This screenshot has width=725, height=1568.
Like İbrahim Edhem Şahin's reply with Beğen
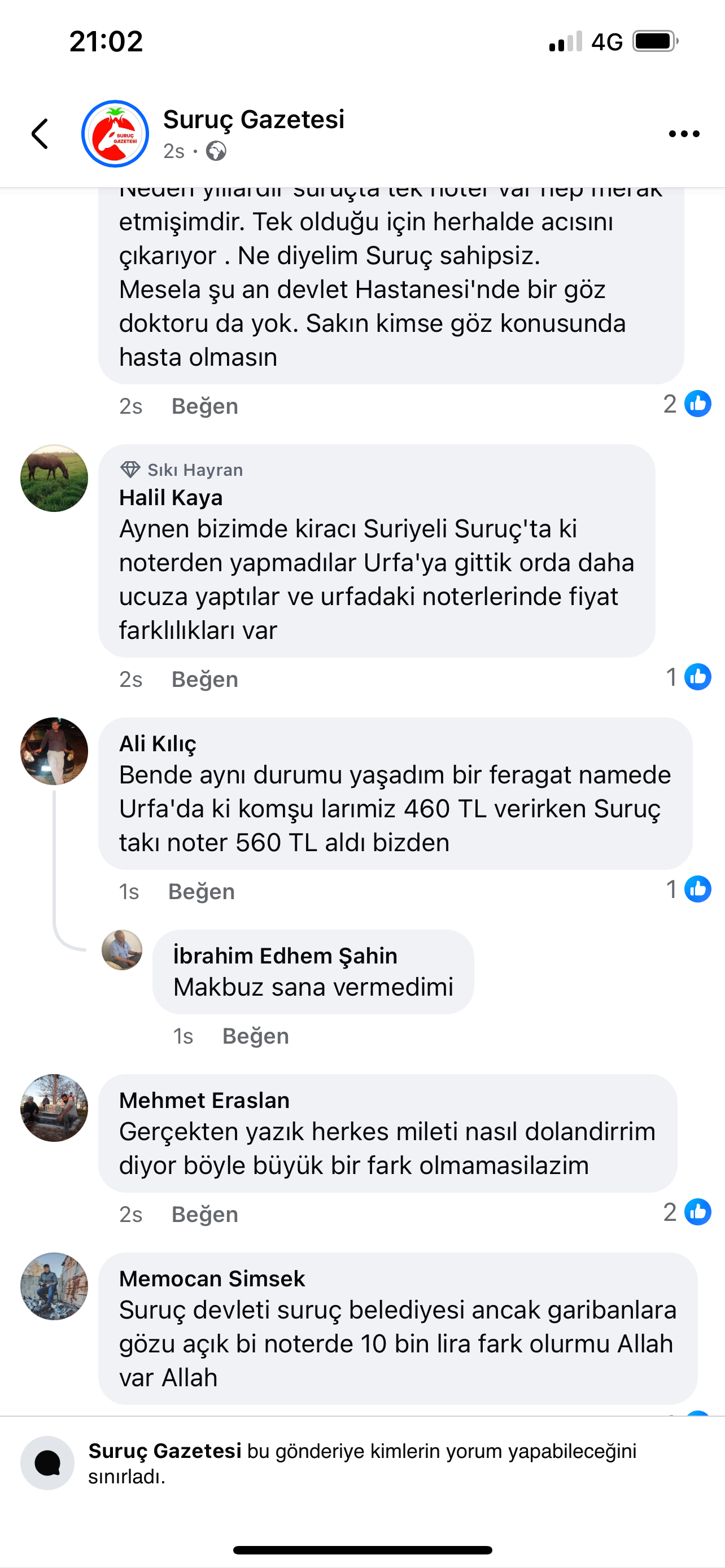click(256, 1036)
